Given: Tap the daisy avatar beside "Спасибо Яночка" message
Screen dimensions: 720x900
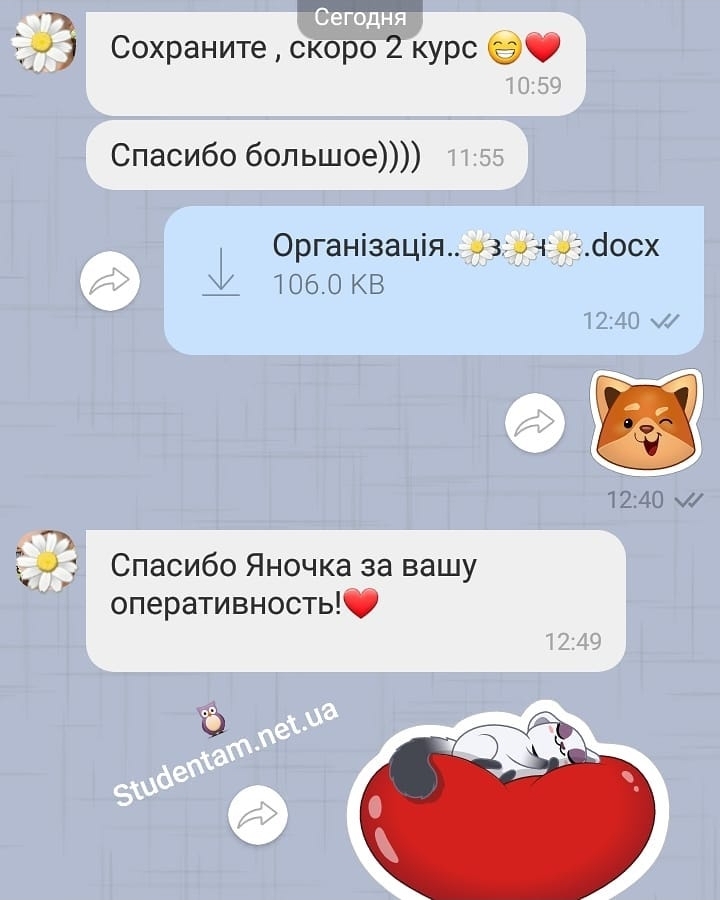Looking at the screenshot, I should (x=47, y=560).
